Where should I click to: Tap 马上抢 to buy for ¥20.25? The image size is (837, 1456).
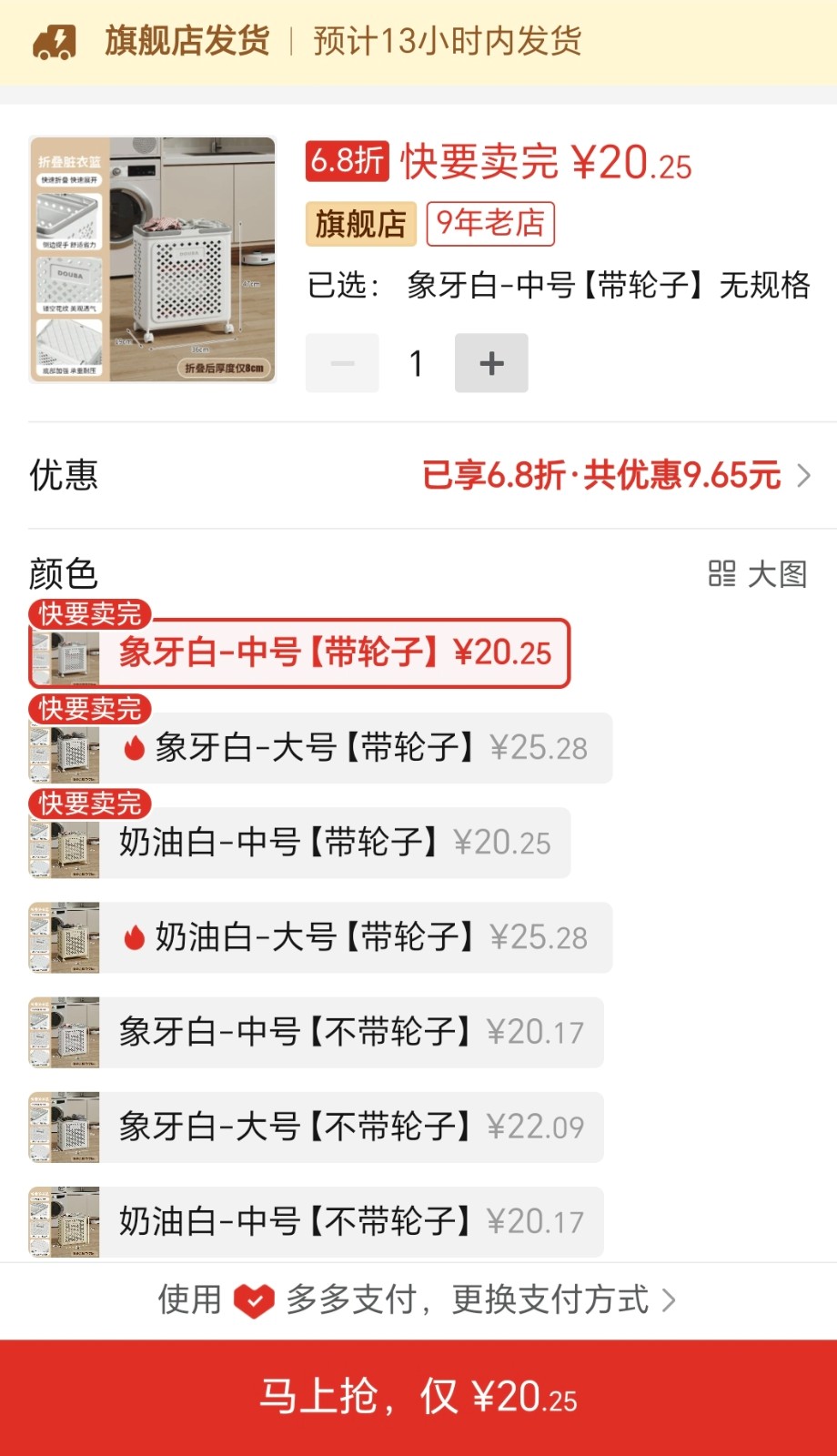418,1397
